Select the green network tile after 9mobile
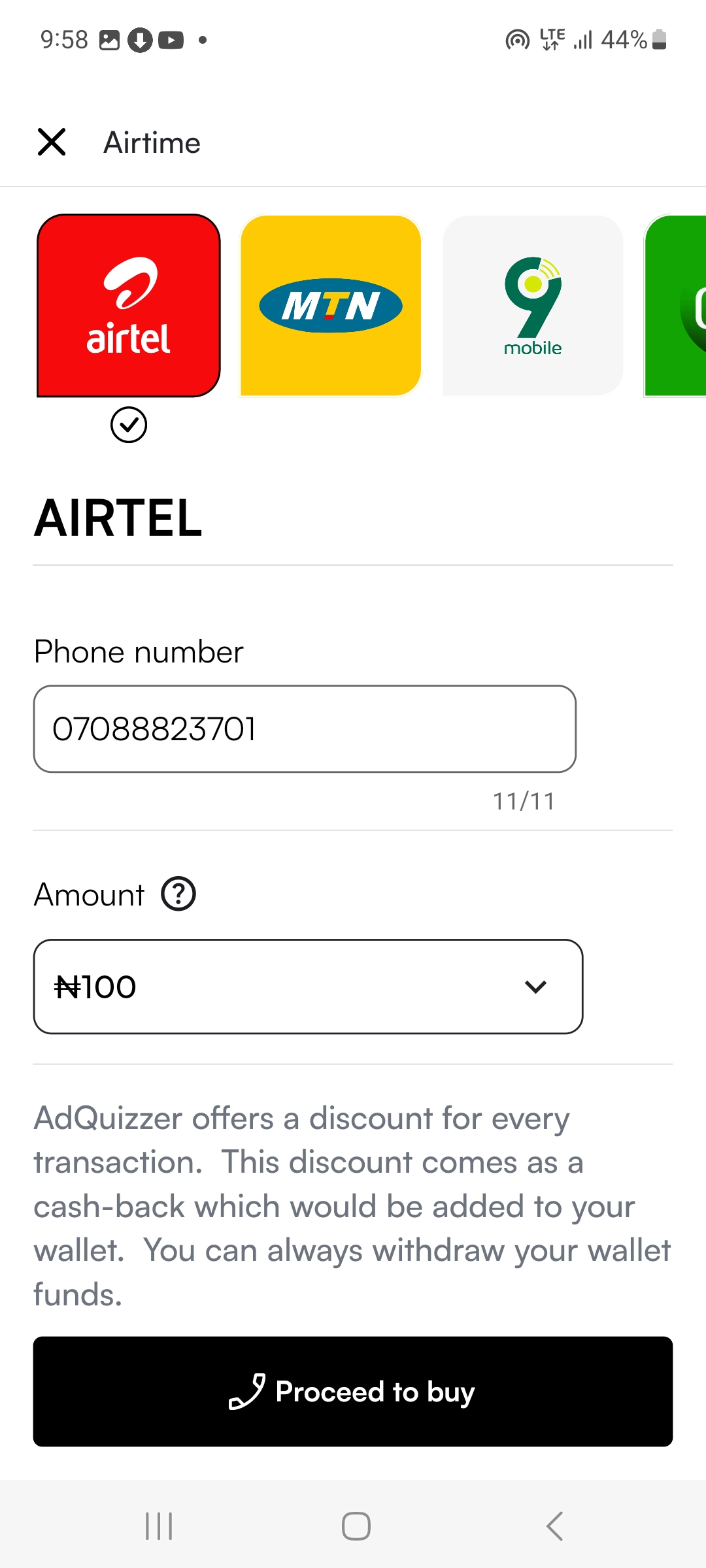This screenshot has height=1568, width=706. (677, 305)
